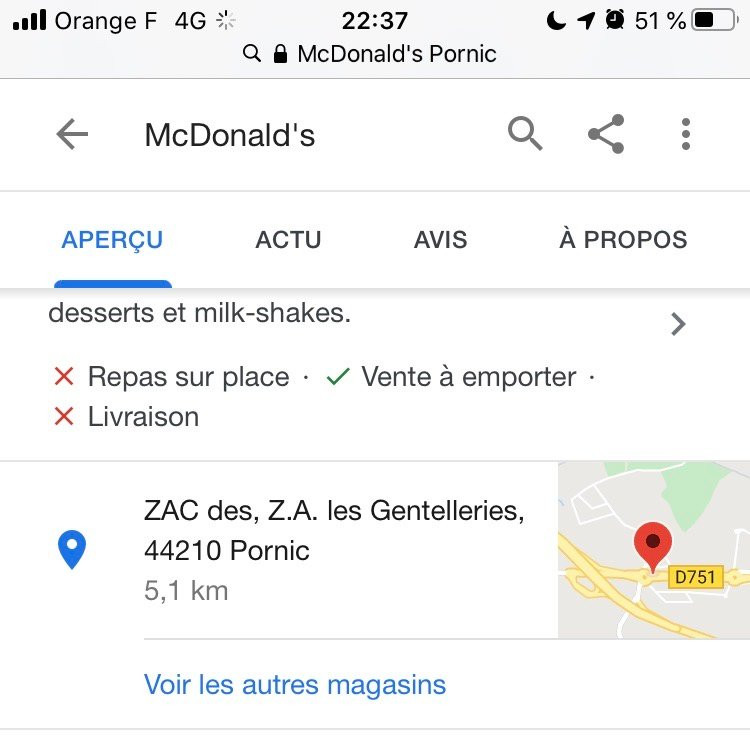This screenshot has width=750, height=750.
Task: Open the ZAC des Gentelleries address row
Action: 334,550
